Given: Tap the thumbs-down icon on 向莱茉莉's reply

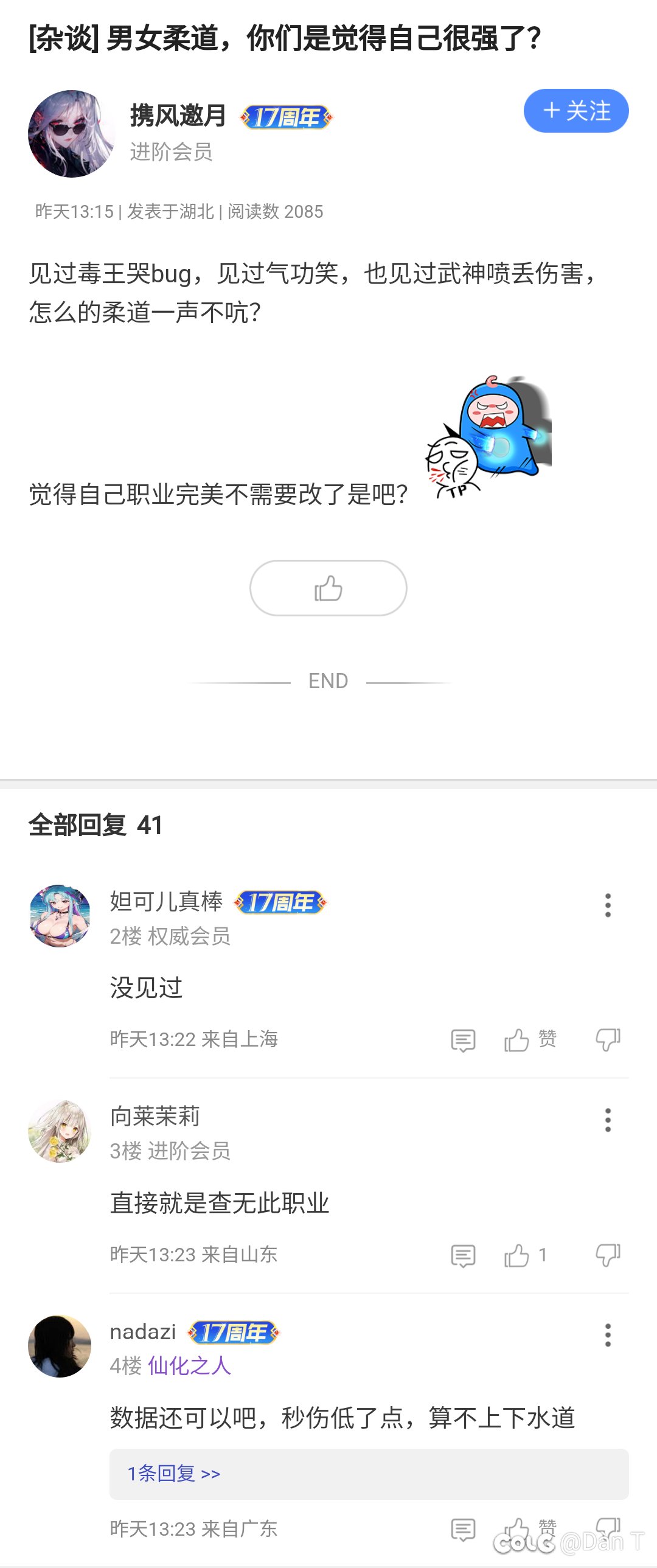Looking at the screenshot, I should tap(607, 1254).
